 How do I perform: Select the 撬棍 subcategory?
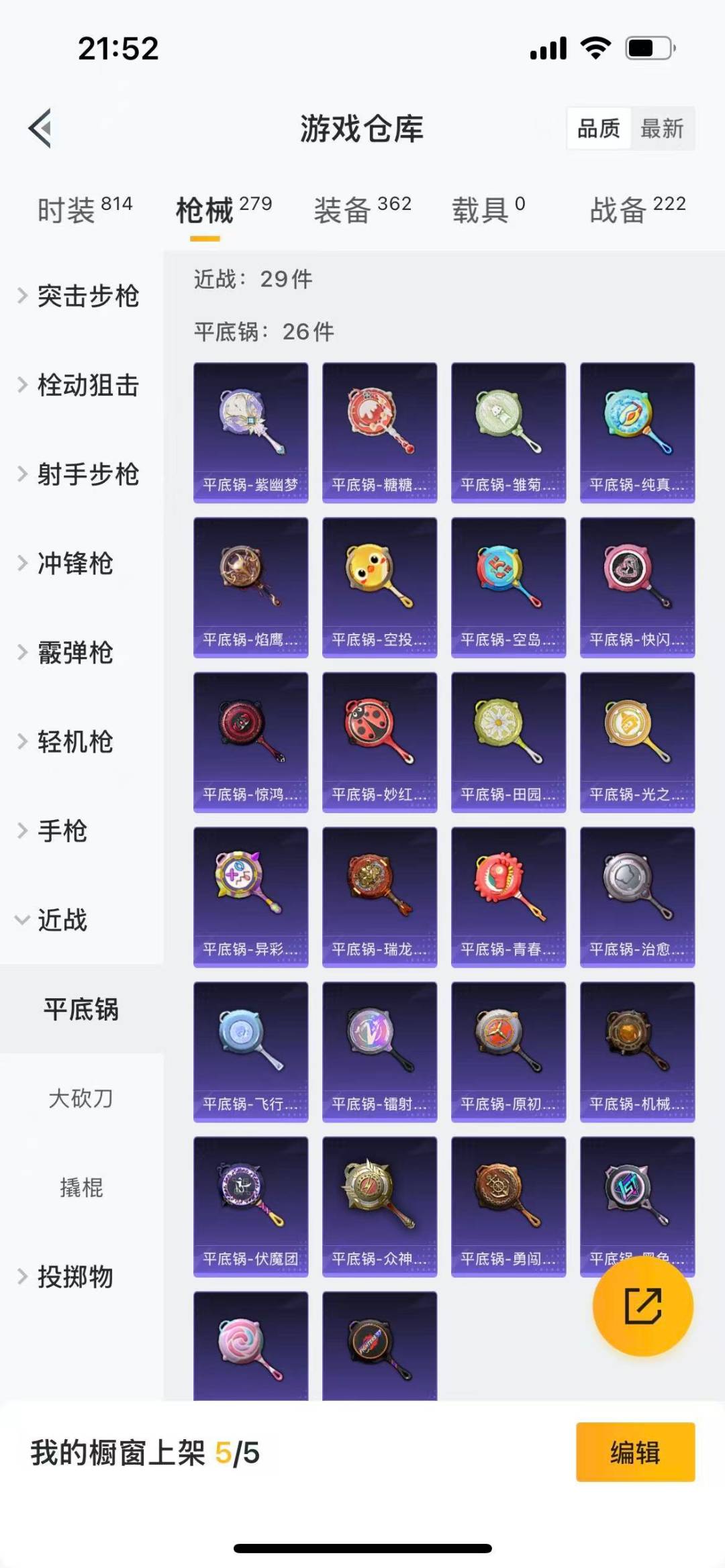[x=81, y=1189]
